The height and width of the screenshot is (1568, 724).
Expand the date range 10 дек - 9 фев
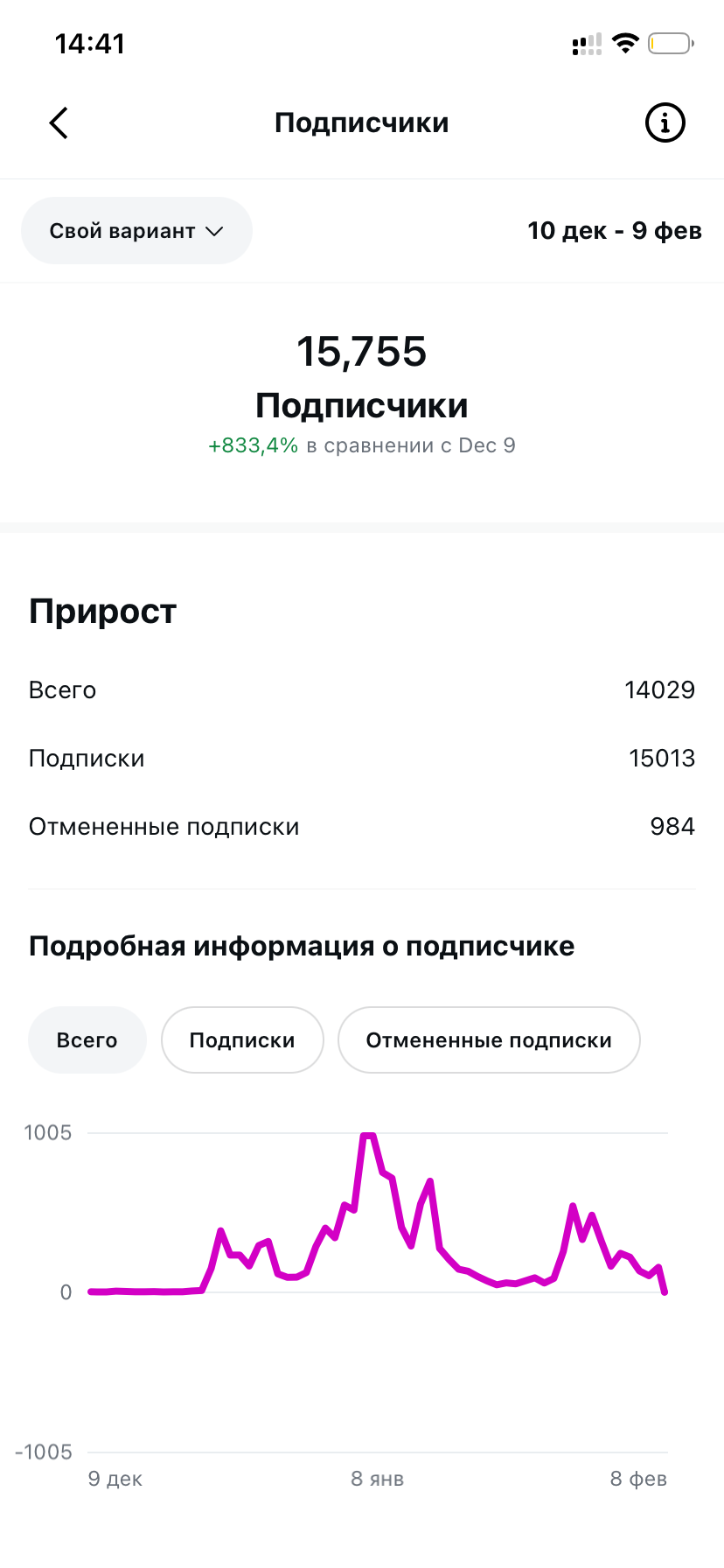[615, 231]
